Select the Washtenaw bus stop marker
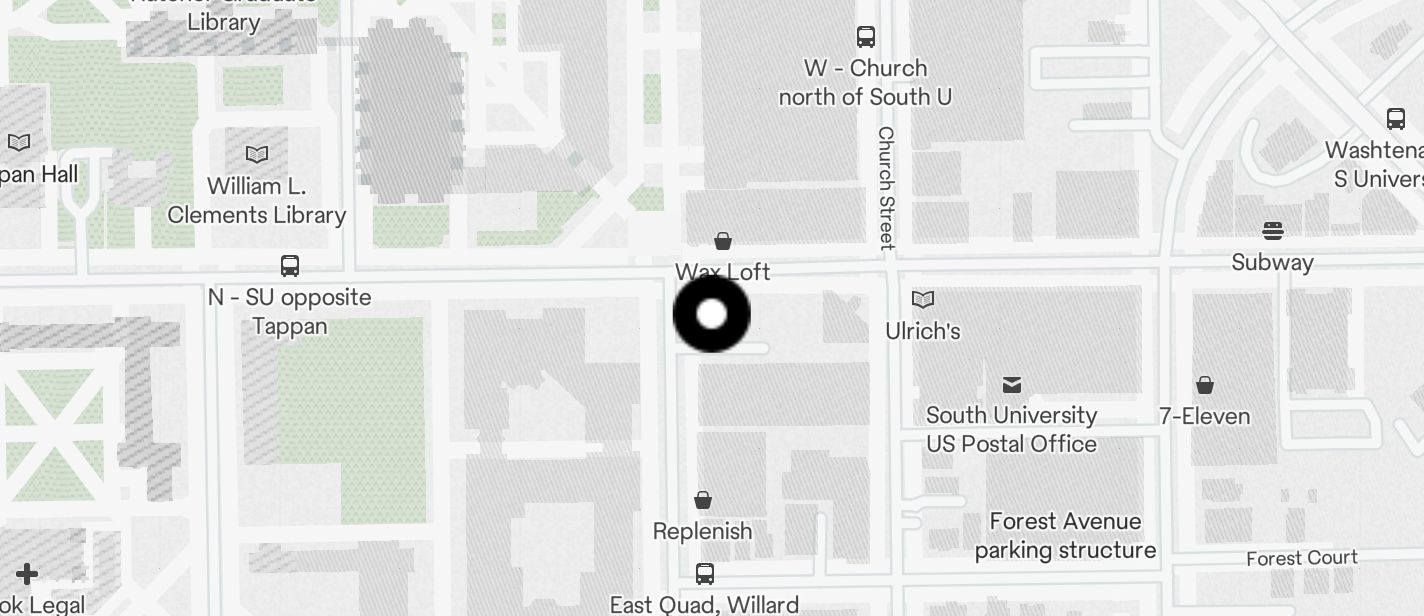Screen dimensions: 1424x616 coord(1396,119)
